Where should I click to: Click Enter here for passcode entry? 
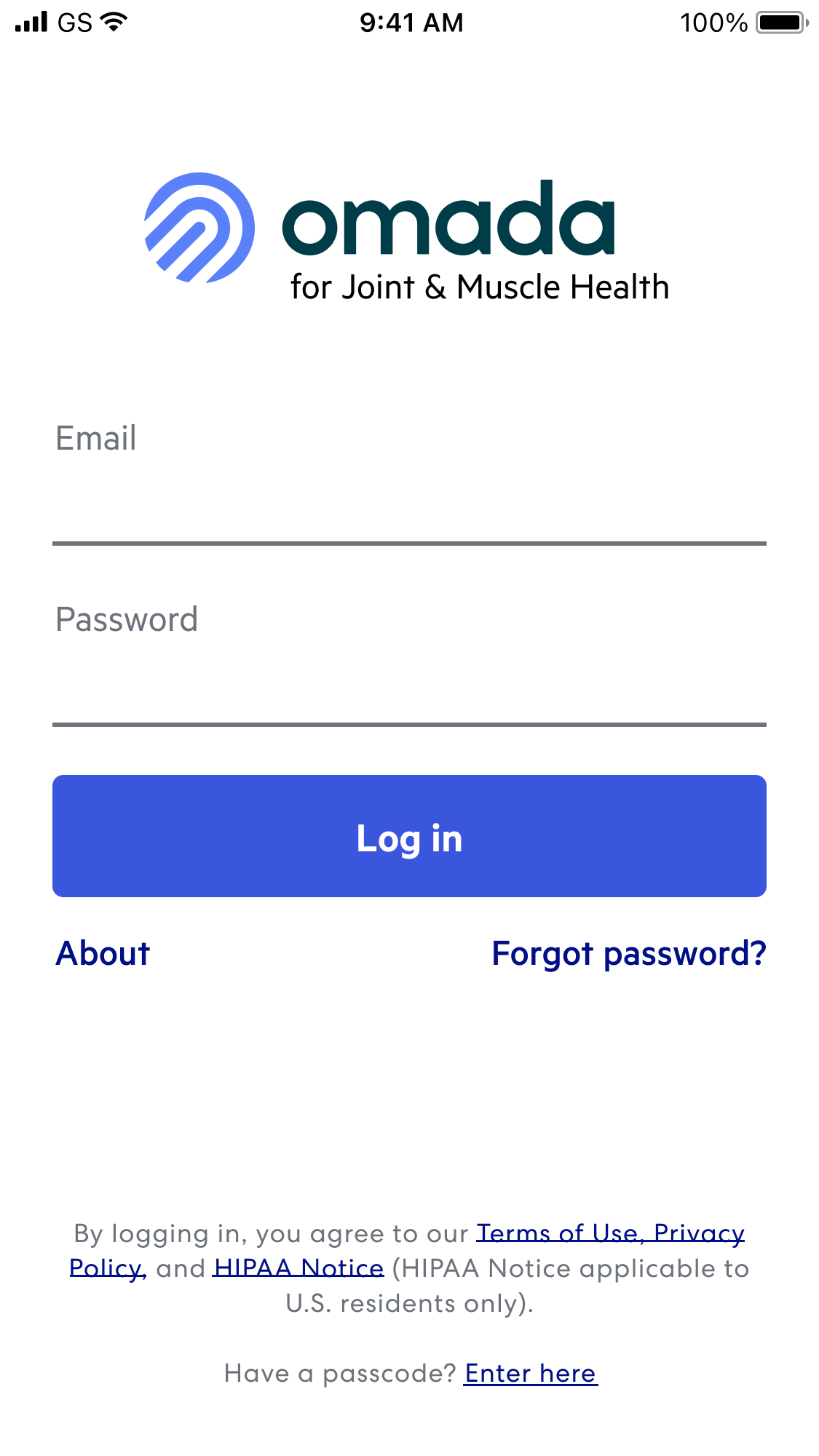(529, 1373)
